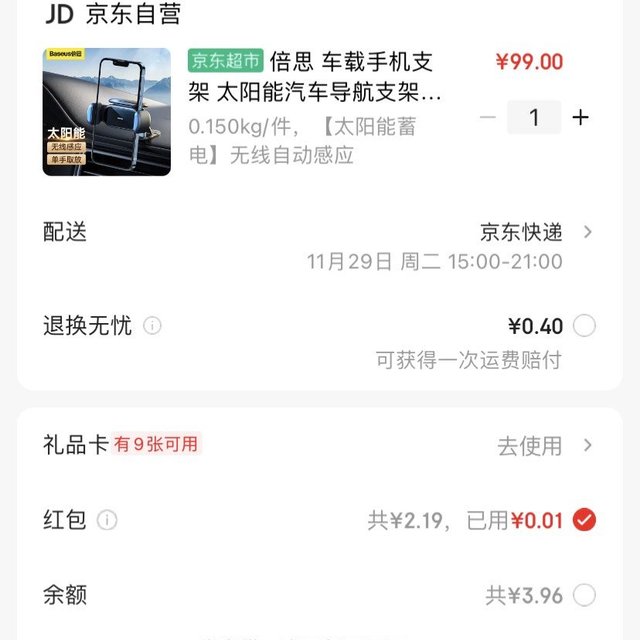Show info about 退换无忧
The width and height of the screenshot is (640, 640).
pyautogui.click(x=152, y=326)
